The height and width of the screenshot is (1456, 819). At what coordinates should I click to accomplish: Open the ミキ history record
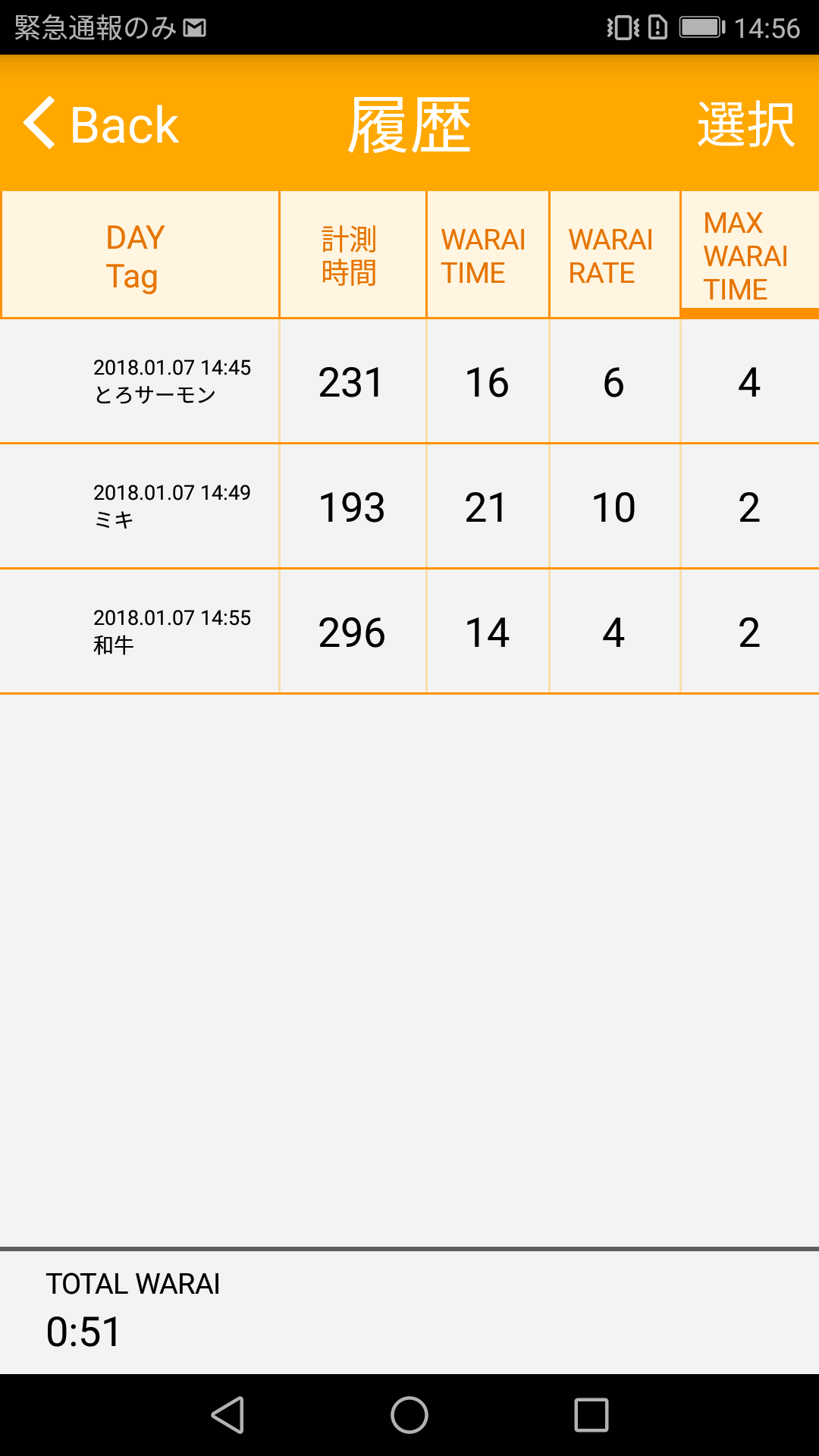pos(409,507)
